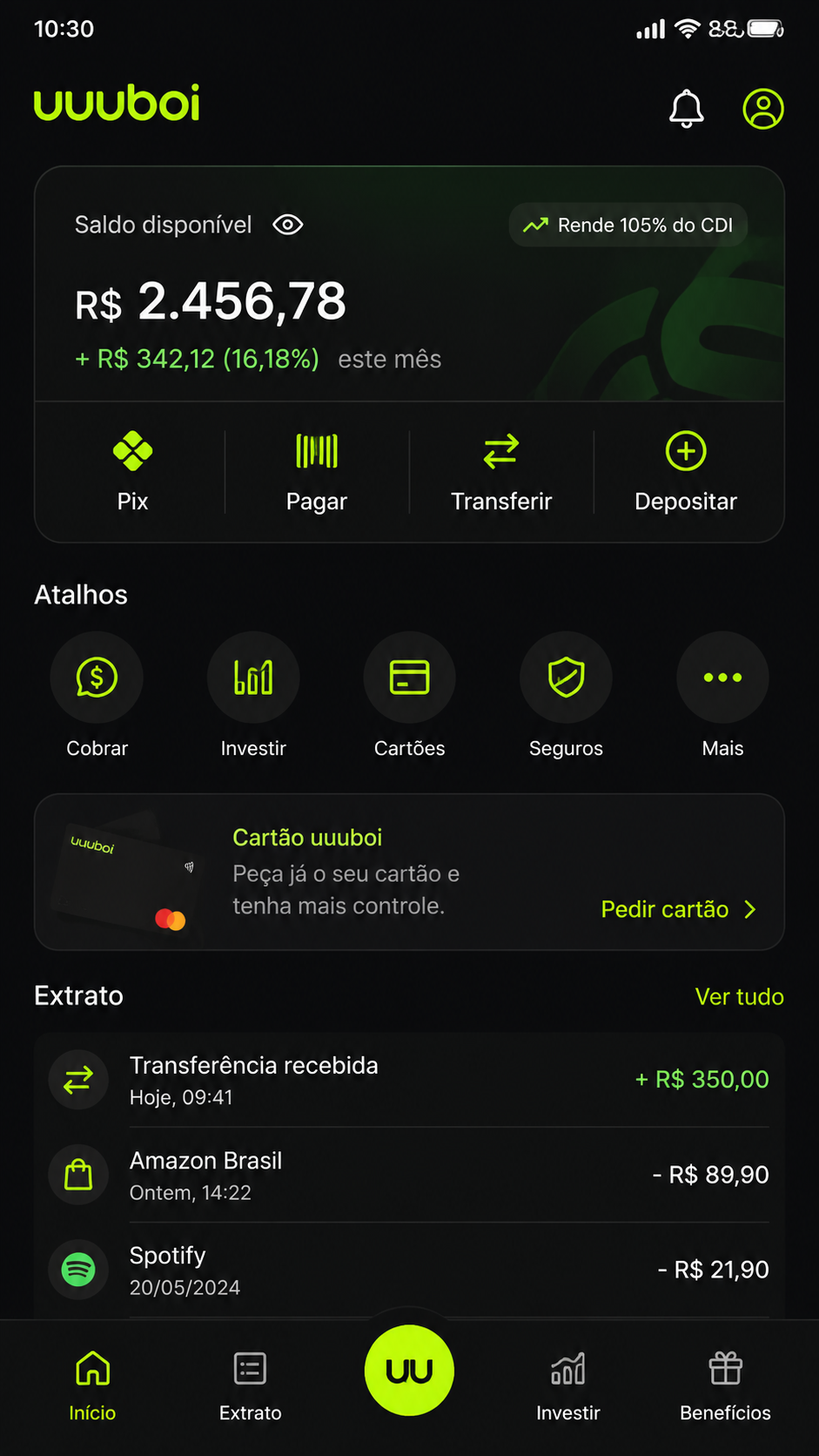Tap Depositar to add money

point(686,472)
